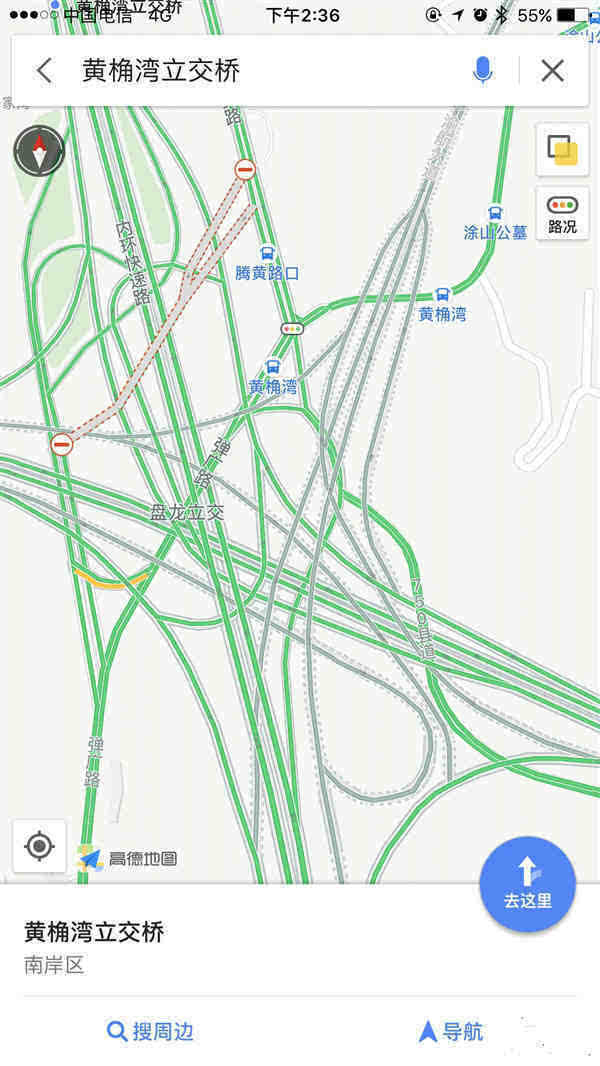600x1066 pixels.
Task: Select the 涂山公墓 bus stop marker
Action: [495, 213]
